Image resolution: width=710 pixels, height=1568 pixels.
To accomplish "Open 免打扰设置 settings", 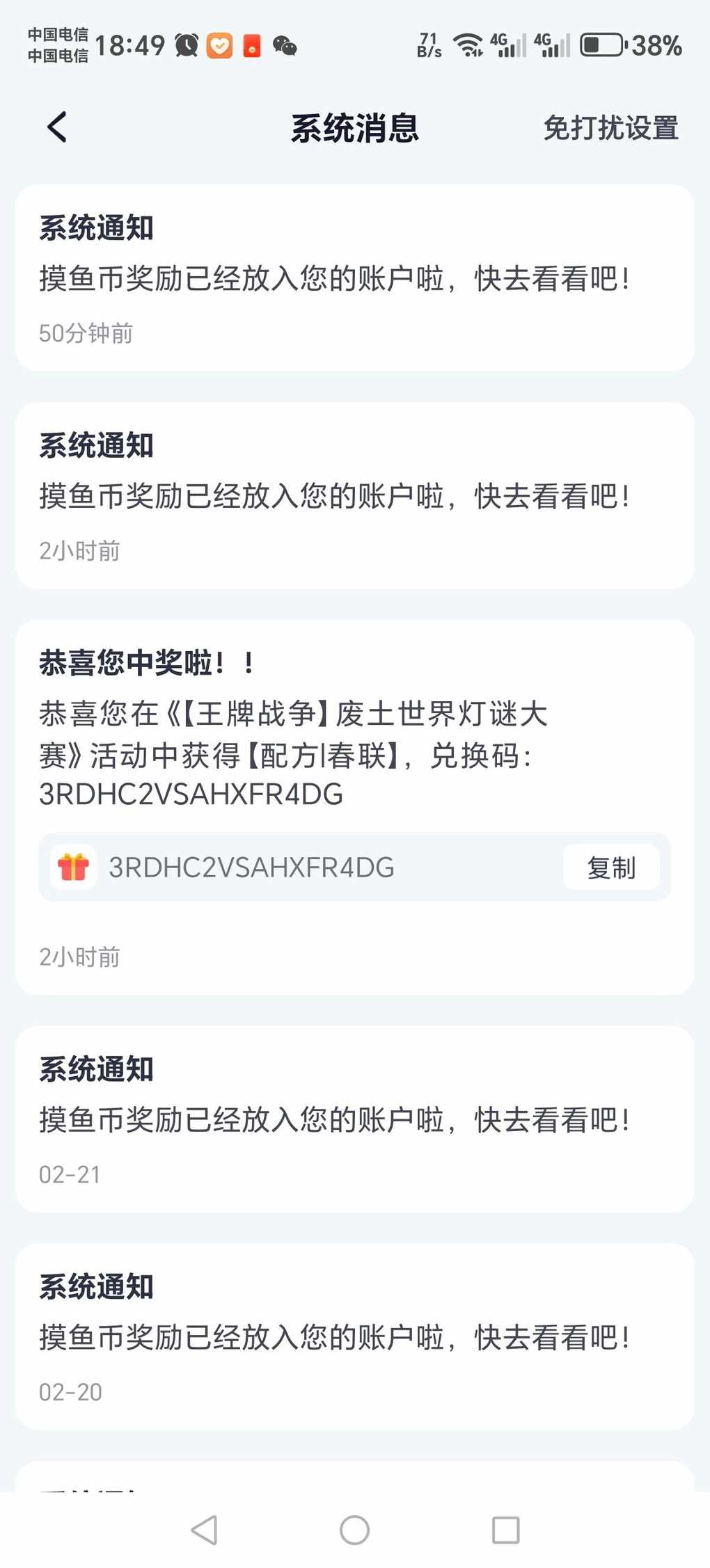I will point(610,128).
